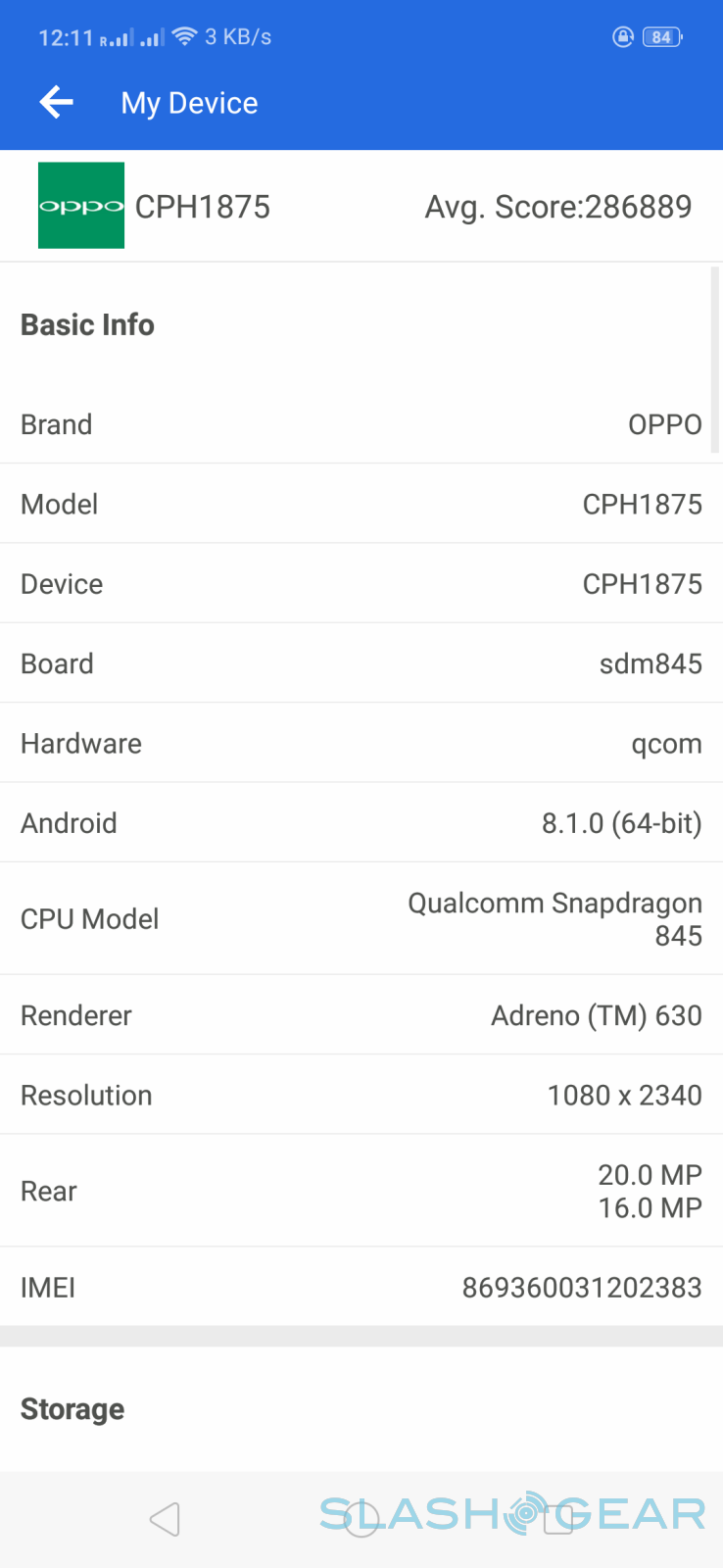Screen dimensions: 723x1568
Task: Go back using the My Device arrow
Action: click(57, 102)
